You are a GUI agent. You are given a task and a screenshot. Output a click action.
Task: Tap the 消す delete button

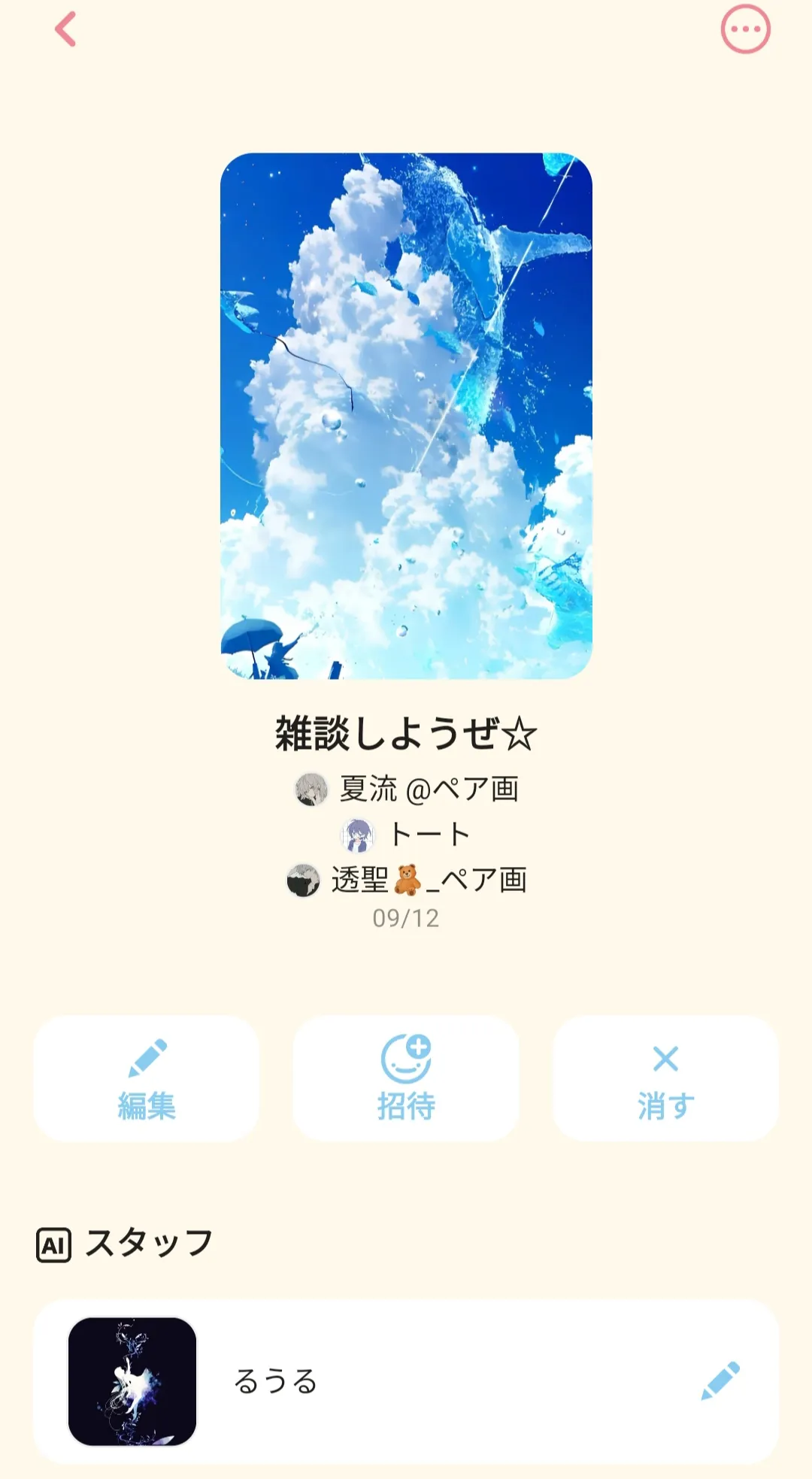pyautogui.click(x=665, y=1078)
